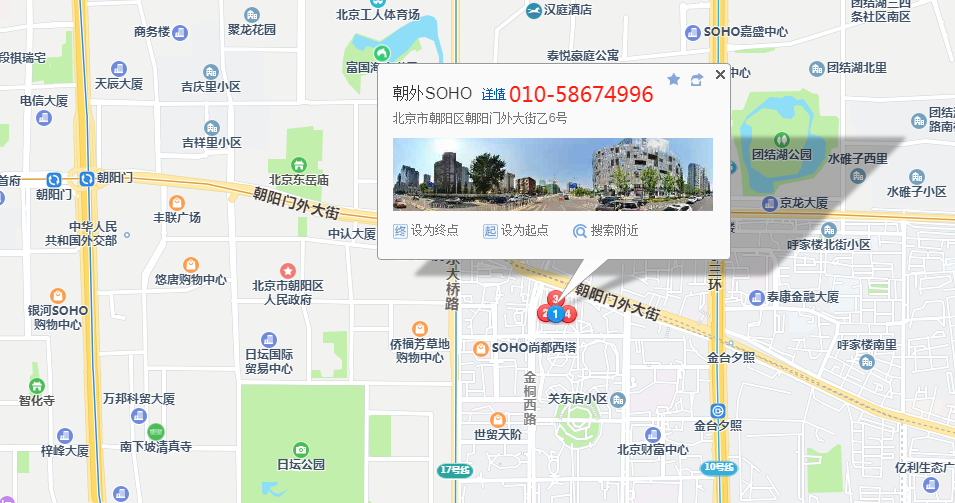Share the 朝外SOHO location
955x503 pixels.
click(697, 79)
